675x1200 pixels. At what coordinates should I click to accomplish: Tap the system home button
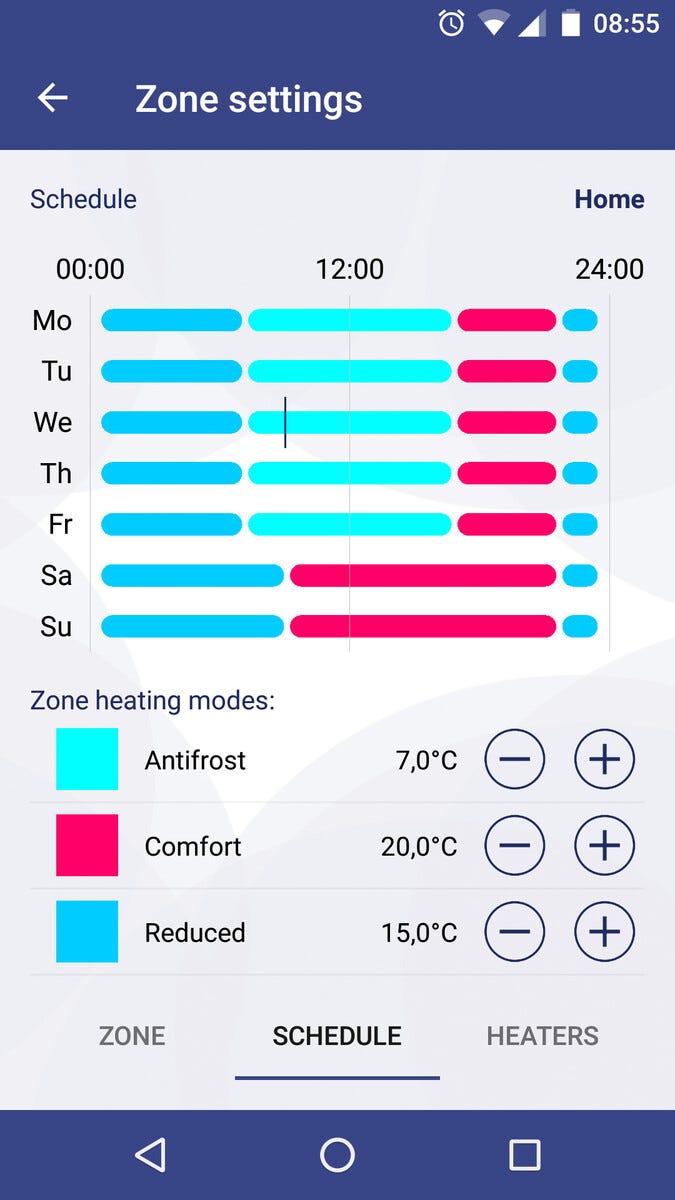point(337,1155)
